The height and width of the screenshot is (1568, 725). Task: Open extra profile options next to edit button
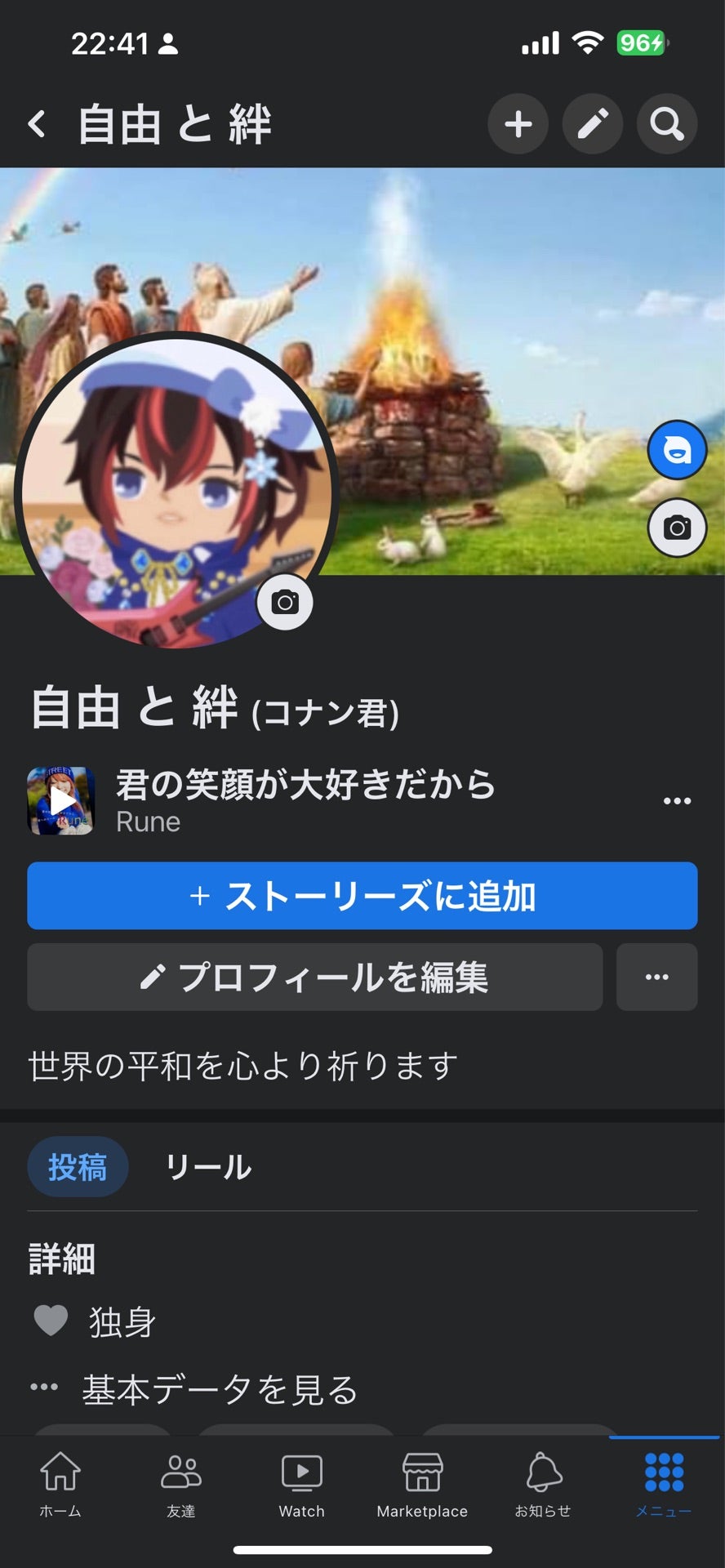pos(656,978)
